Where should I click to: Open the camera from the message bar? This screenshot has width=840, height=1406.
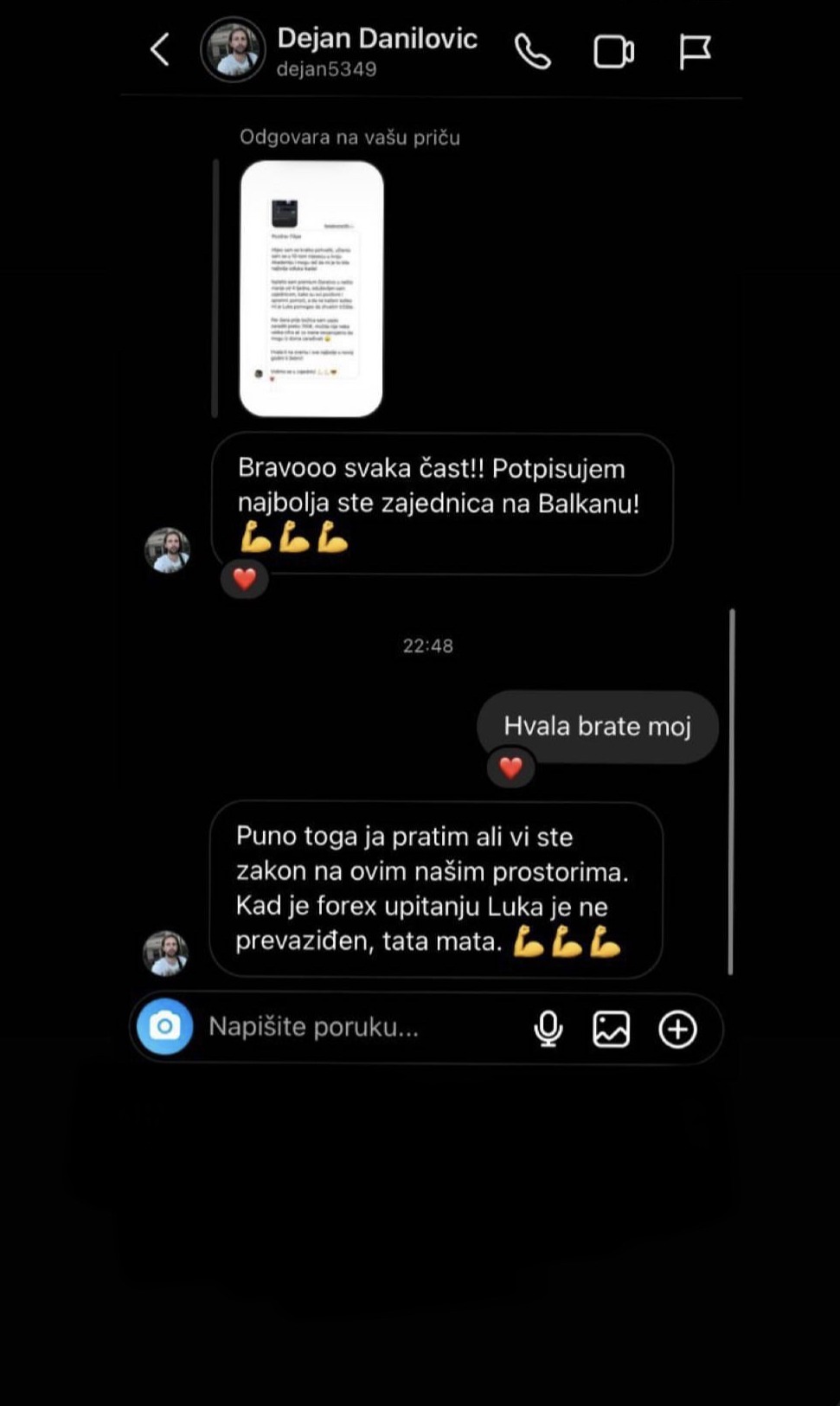pos(165,1027)
